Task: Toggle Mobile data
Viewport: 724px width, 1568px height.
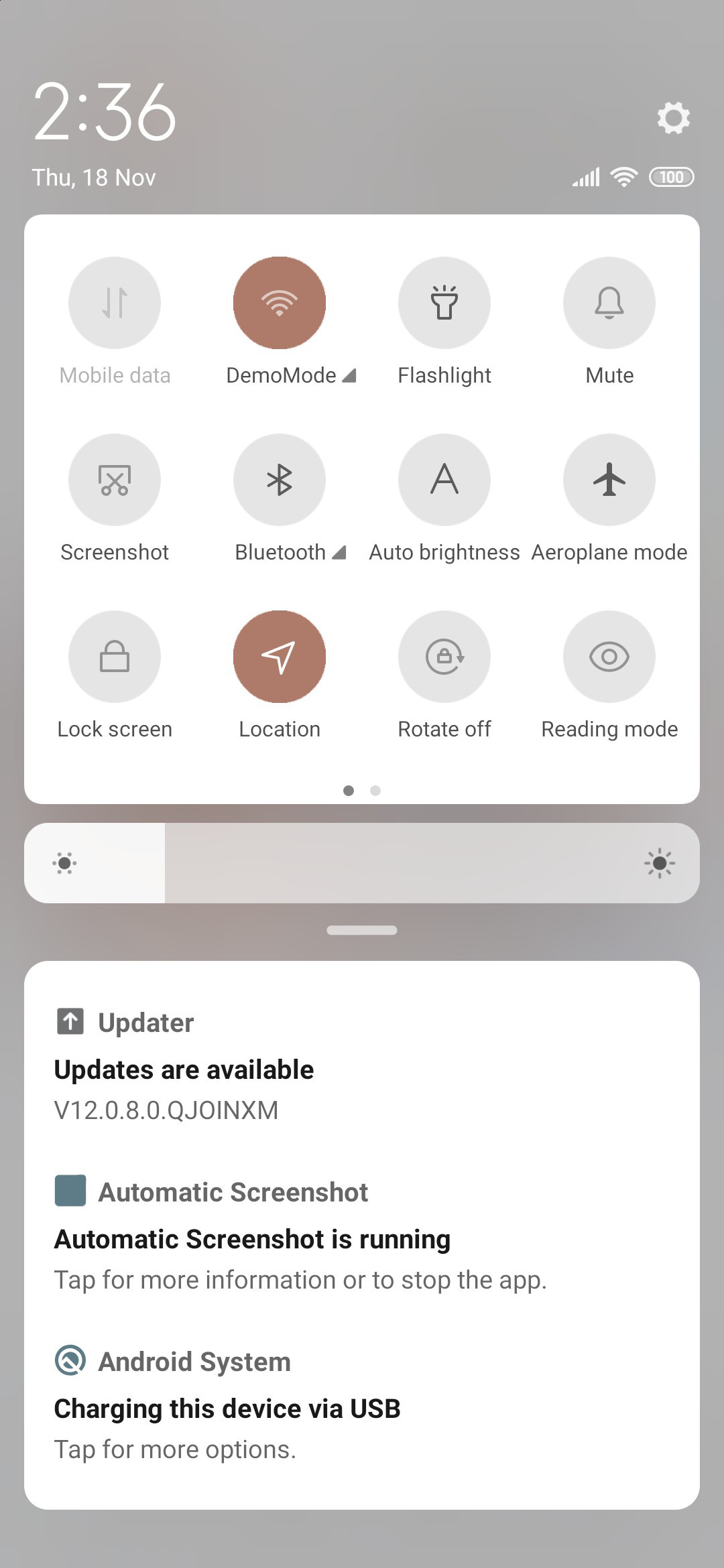Action: (x=115, y=303)
